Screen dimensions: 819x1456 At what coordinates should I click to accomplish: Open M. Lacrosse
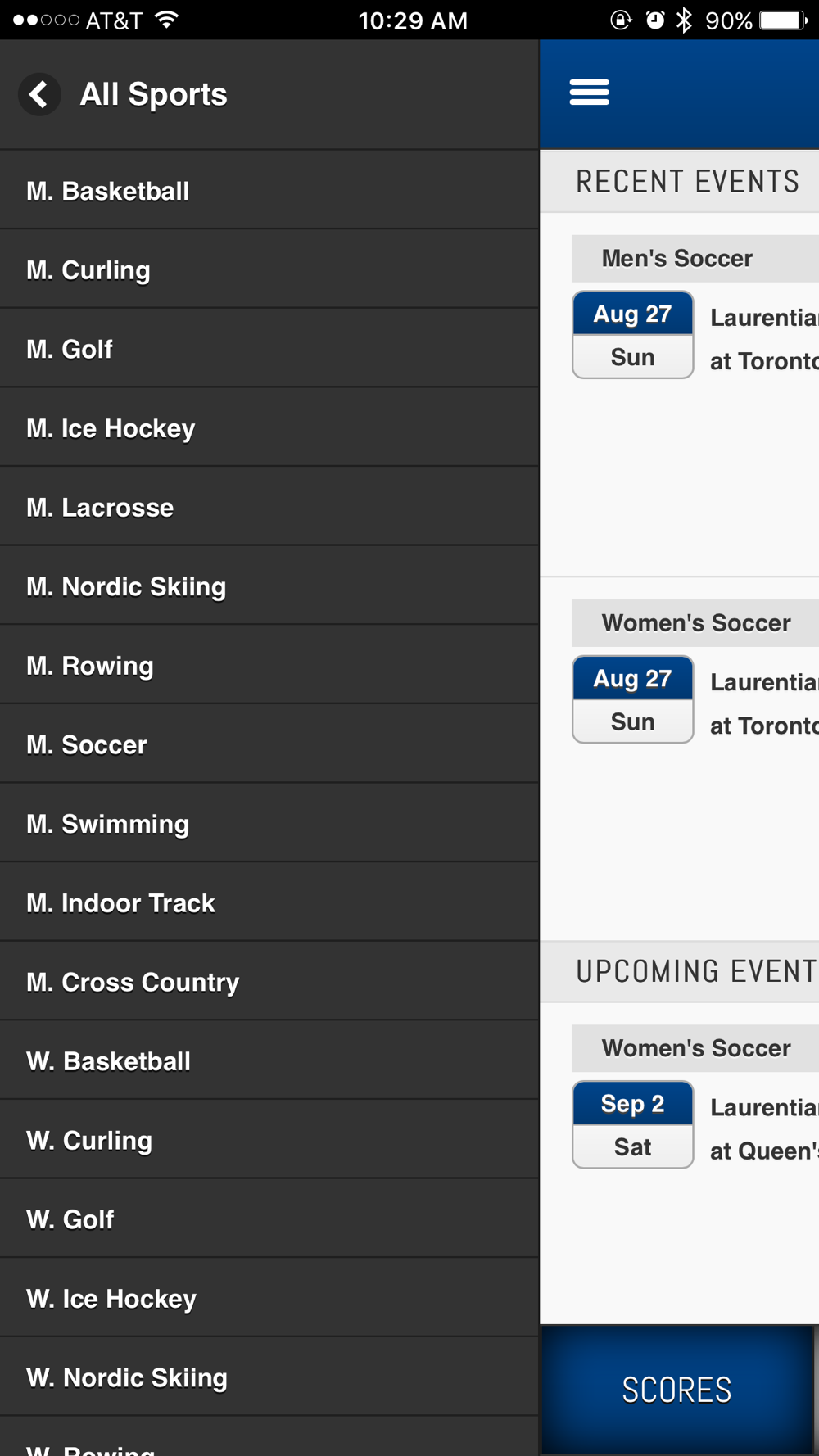tap(269, 507)
